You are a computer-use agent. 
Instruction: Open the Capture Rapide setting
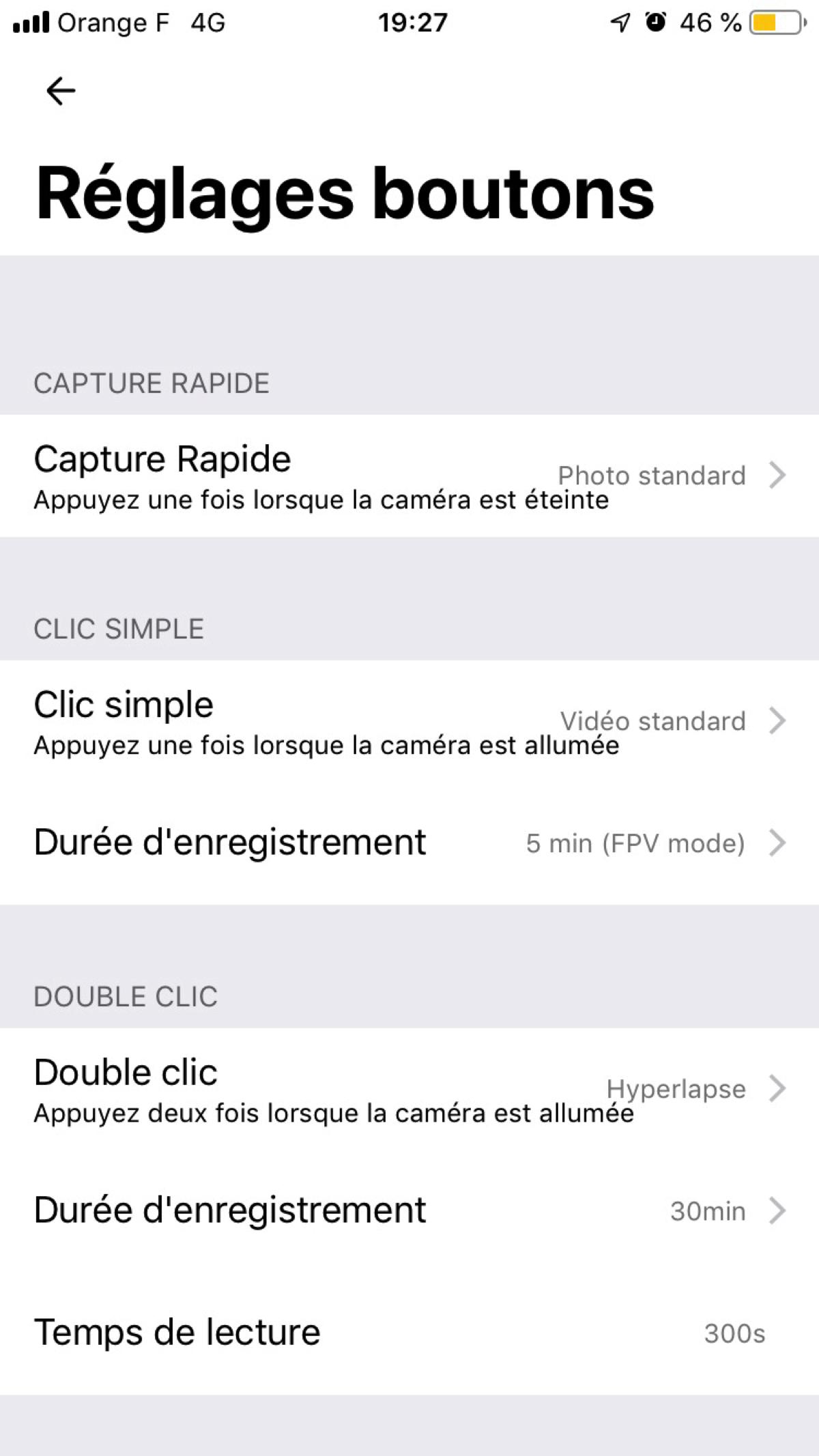coord(409,476)
